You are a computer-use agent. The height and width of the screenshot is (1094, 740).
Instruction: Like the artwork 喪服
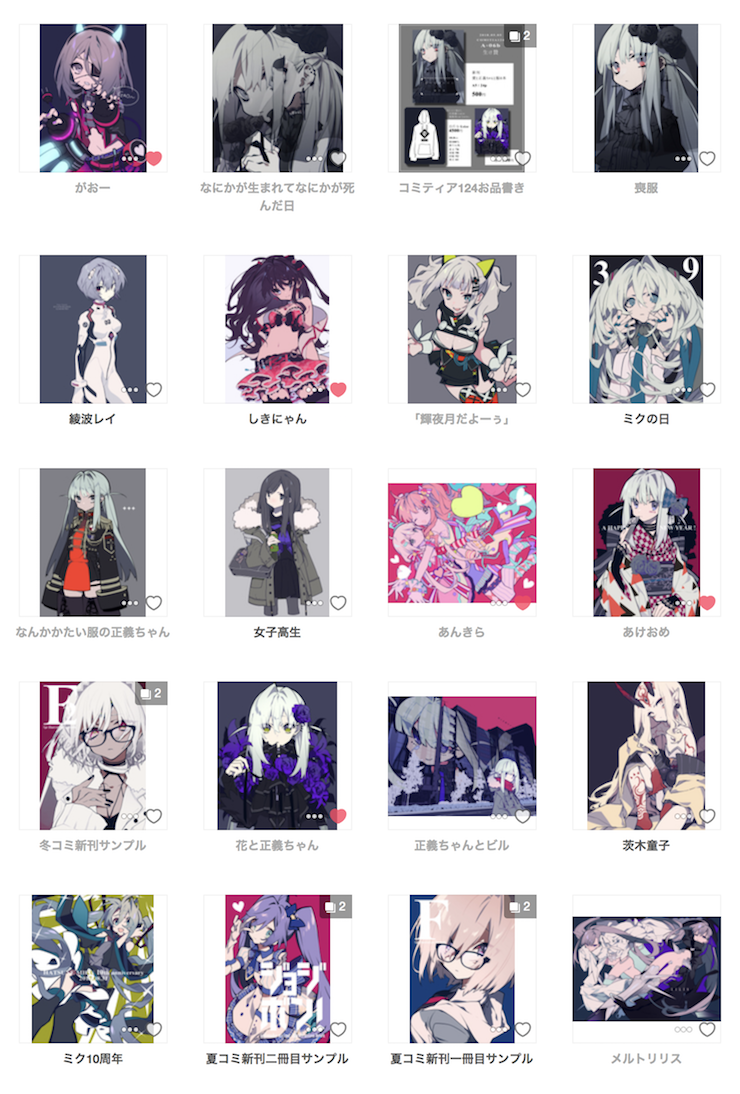[707, 158]
